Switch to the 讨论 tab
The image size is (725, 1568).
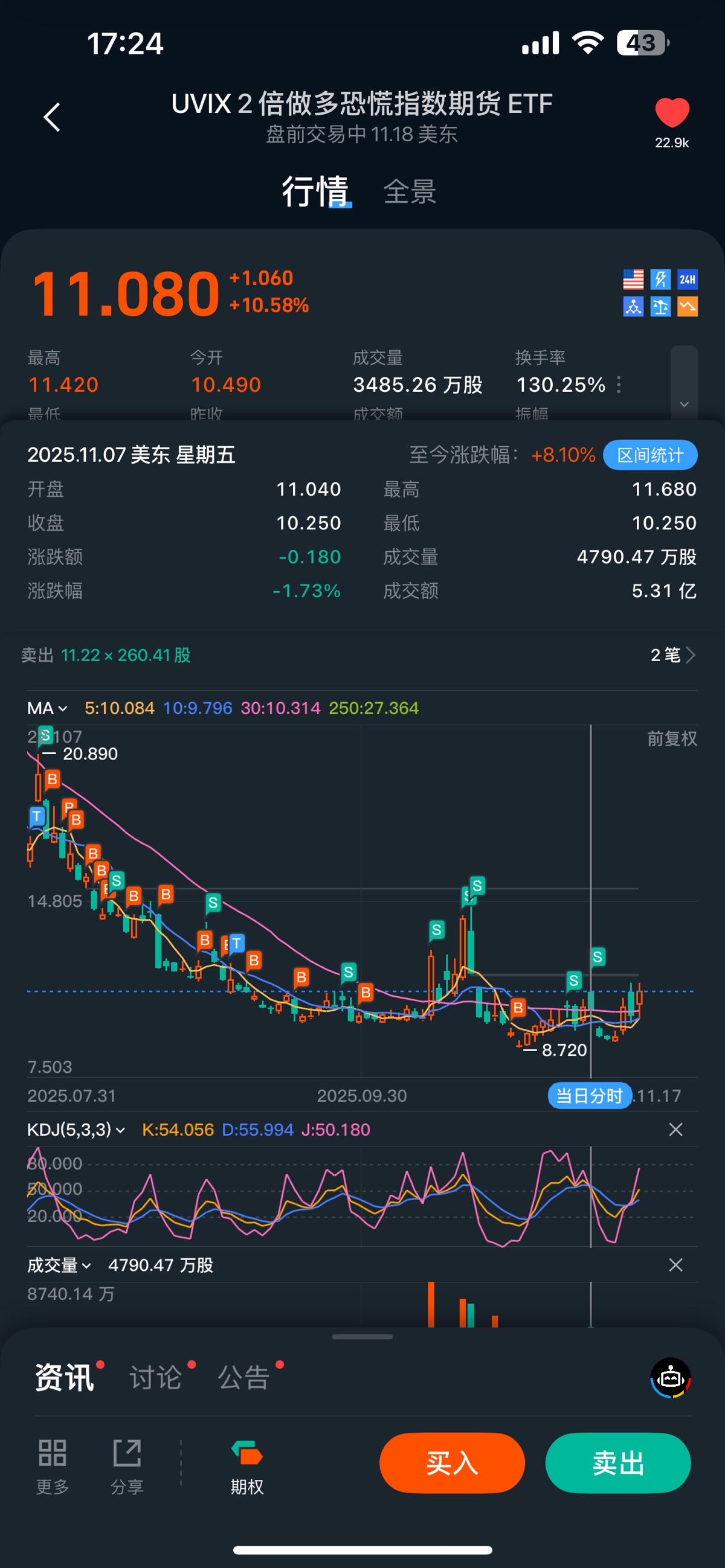point(156,1377)
